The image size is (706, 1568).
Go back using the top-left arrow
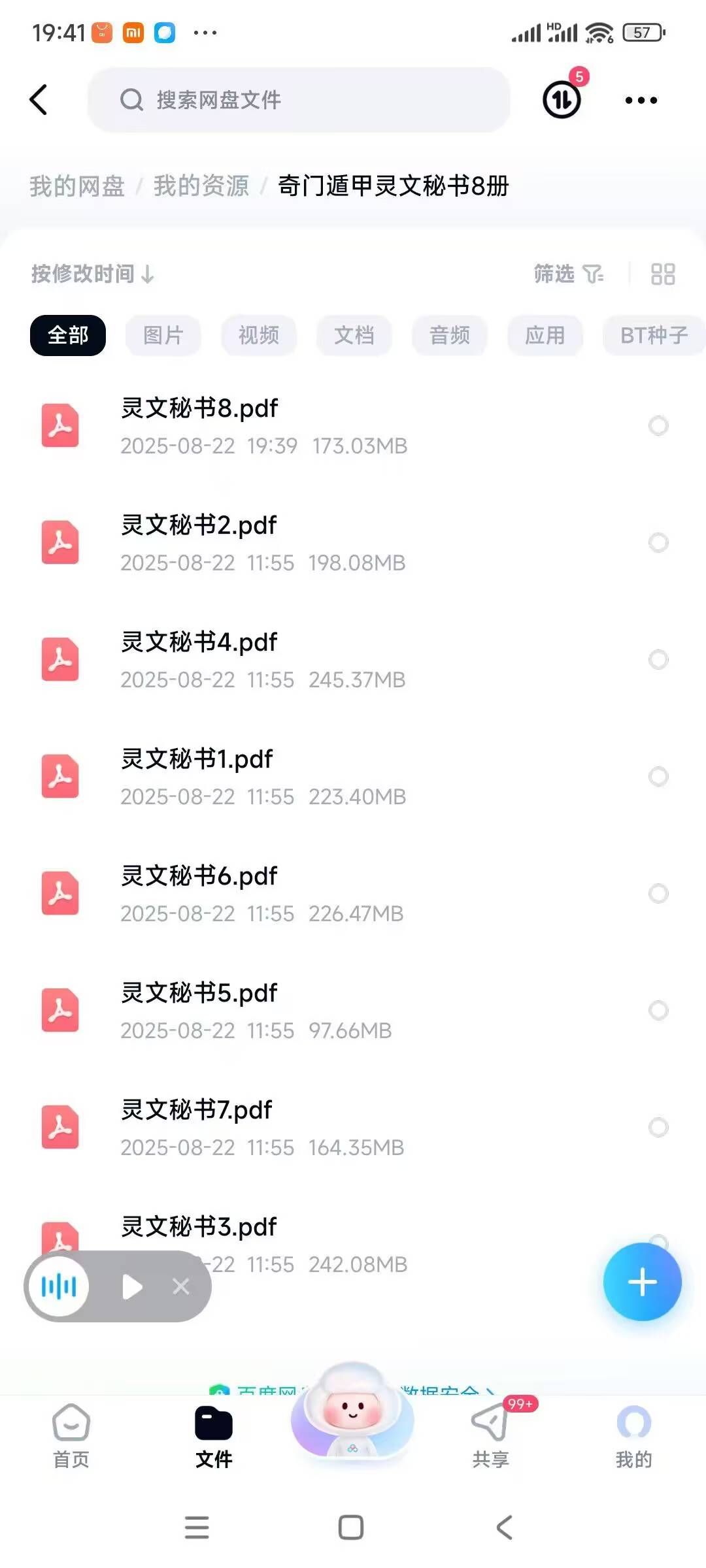point(39,100)
